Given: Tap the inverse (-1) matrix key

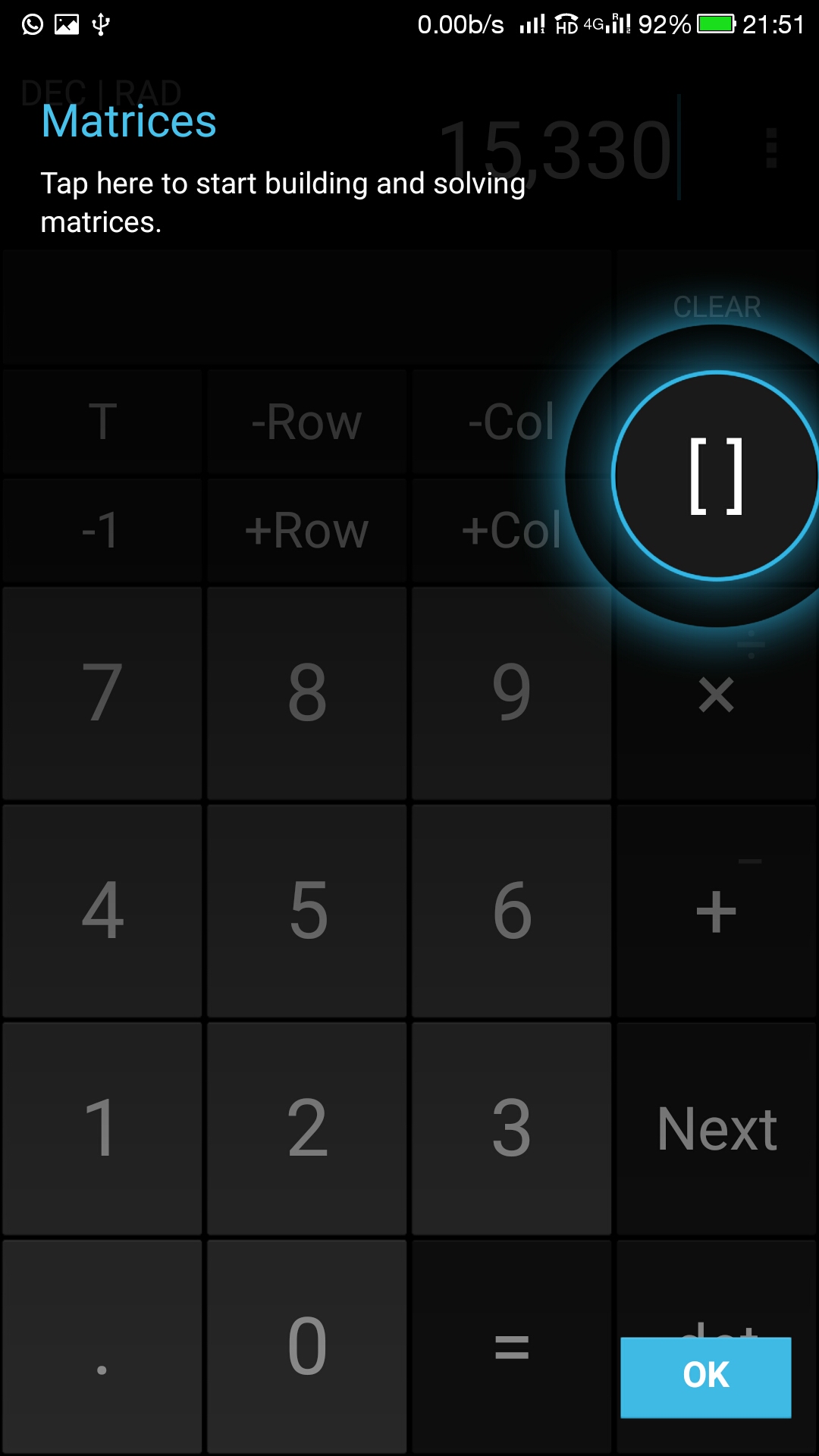Looking at the screenshot, I should pos(102,530).
